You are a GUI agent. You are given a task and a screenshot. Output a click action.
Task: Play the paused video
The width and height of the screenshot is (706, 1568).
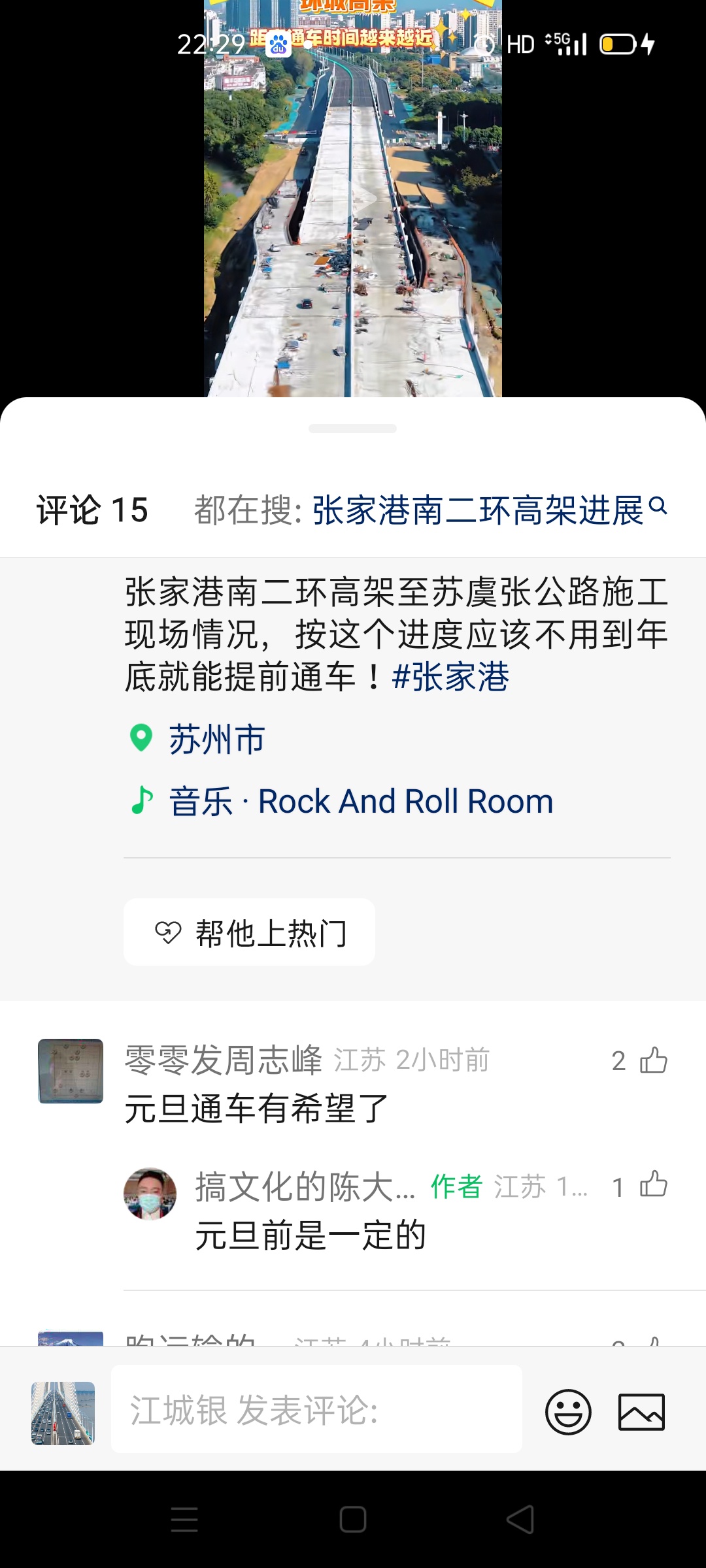[353, 199]
